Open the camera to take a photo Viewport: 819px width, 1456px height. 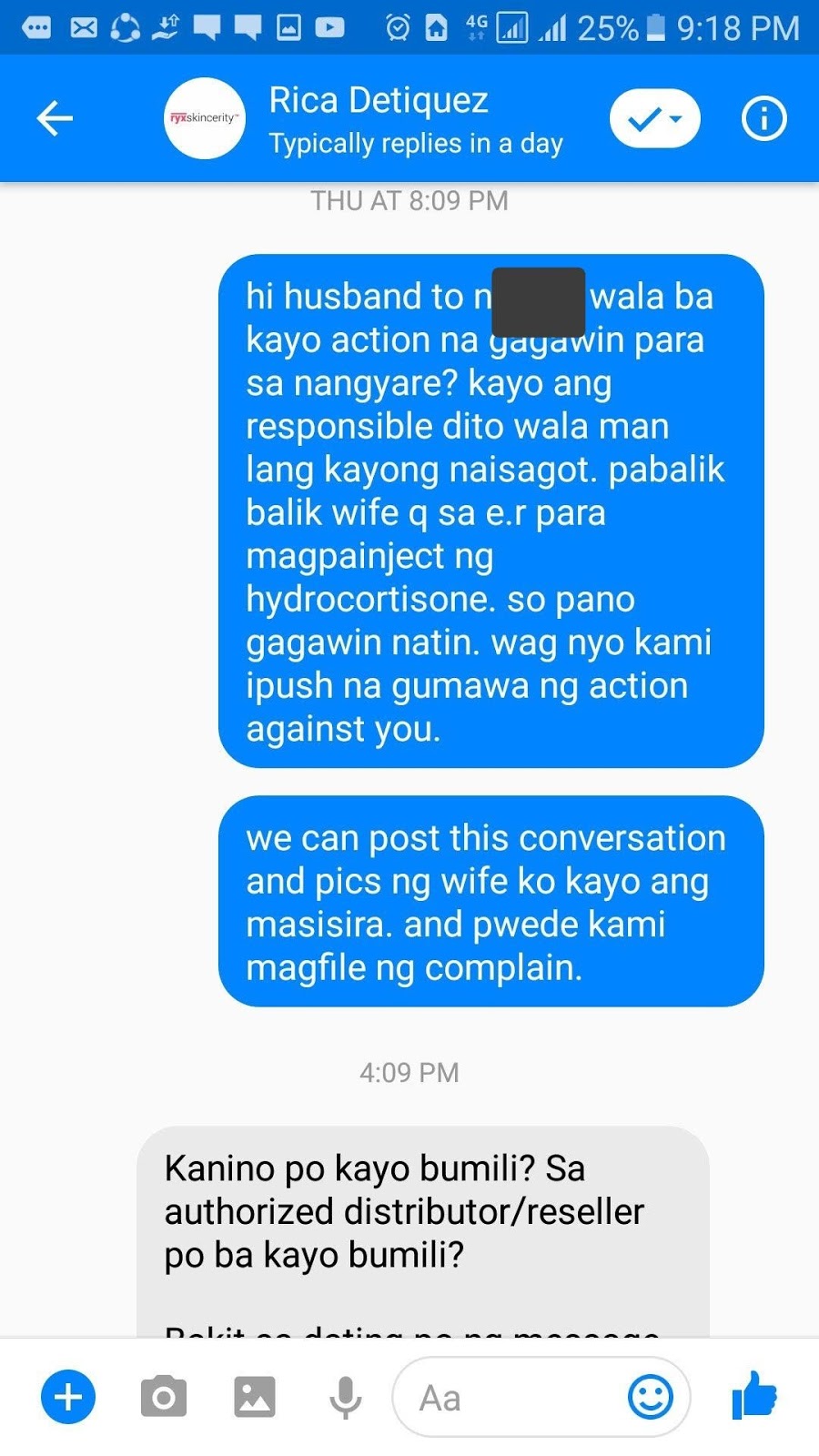point(164,1397)
